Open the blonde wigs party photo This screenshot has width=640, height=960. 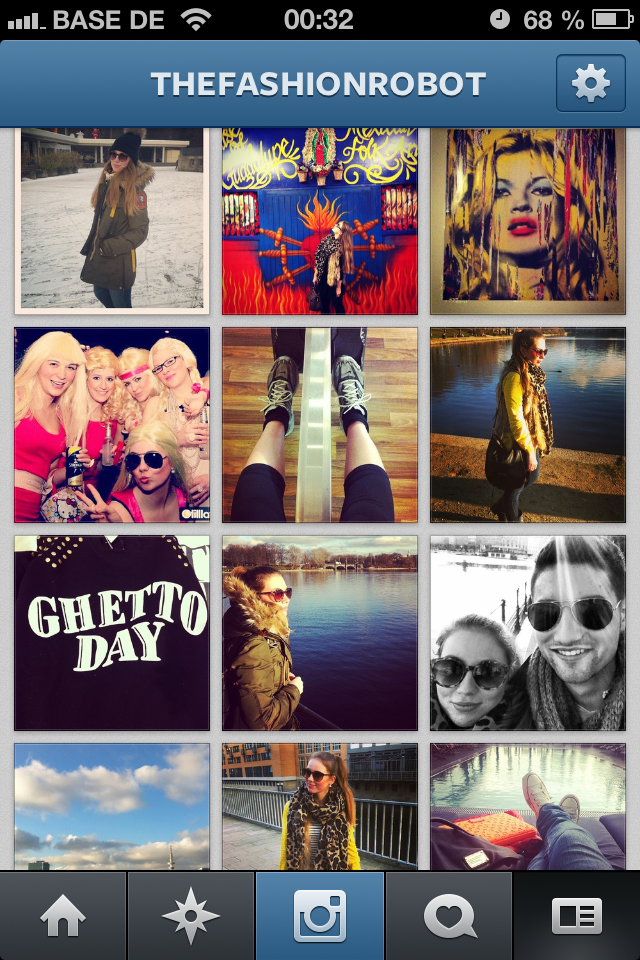(x=112, y=425)
